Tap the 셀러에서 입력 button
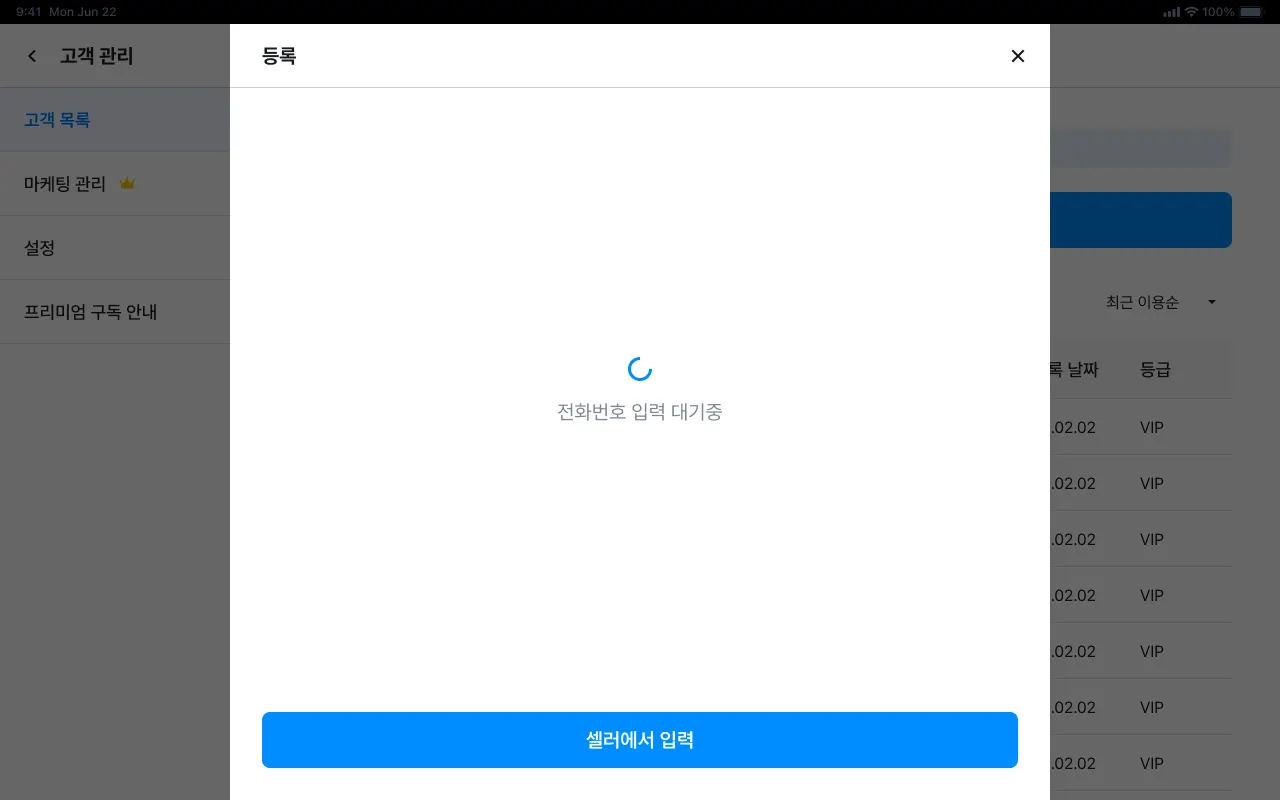Viewport: 1280px width, 800px height. tap(640, 740)
